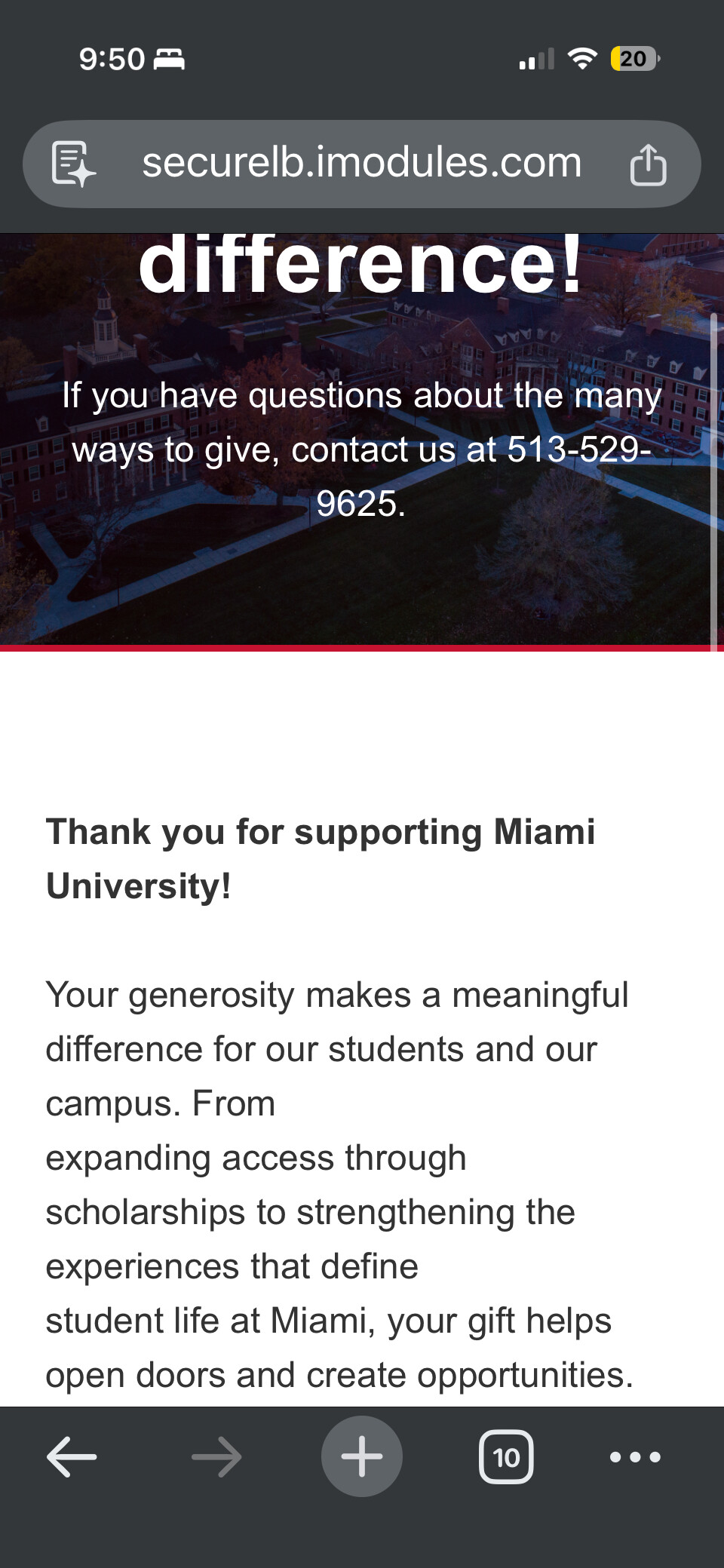Go back to the previous page
724x1568 pixels.
click(72, 1456)
